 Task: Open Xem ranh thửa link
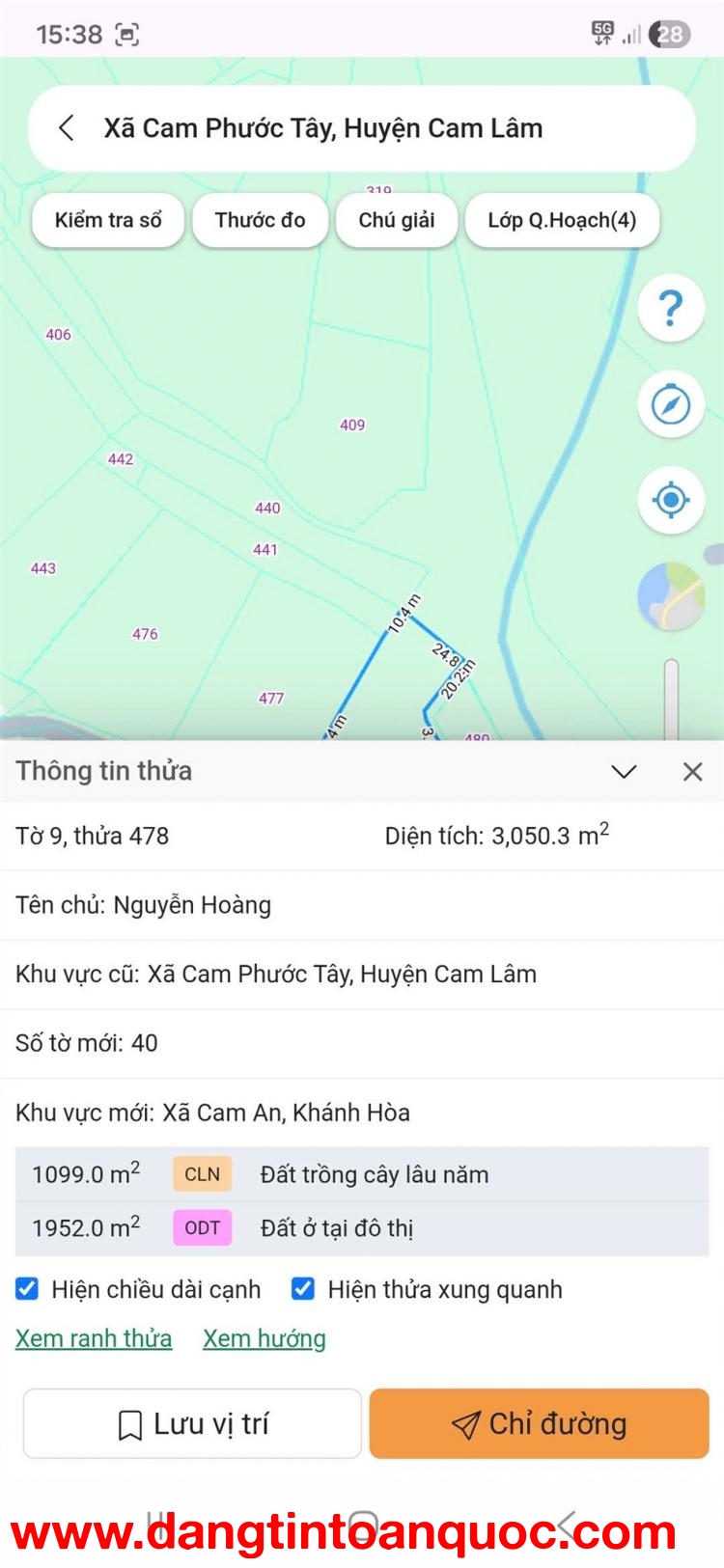pos(94,1338)
